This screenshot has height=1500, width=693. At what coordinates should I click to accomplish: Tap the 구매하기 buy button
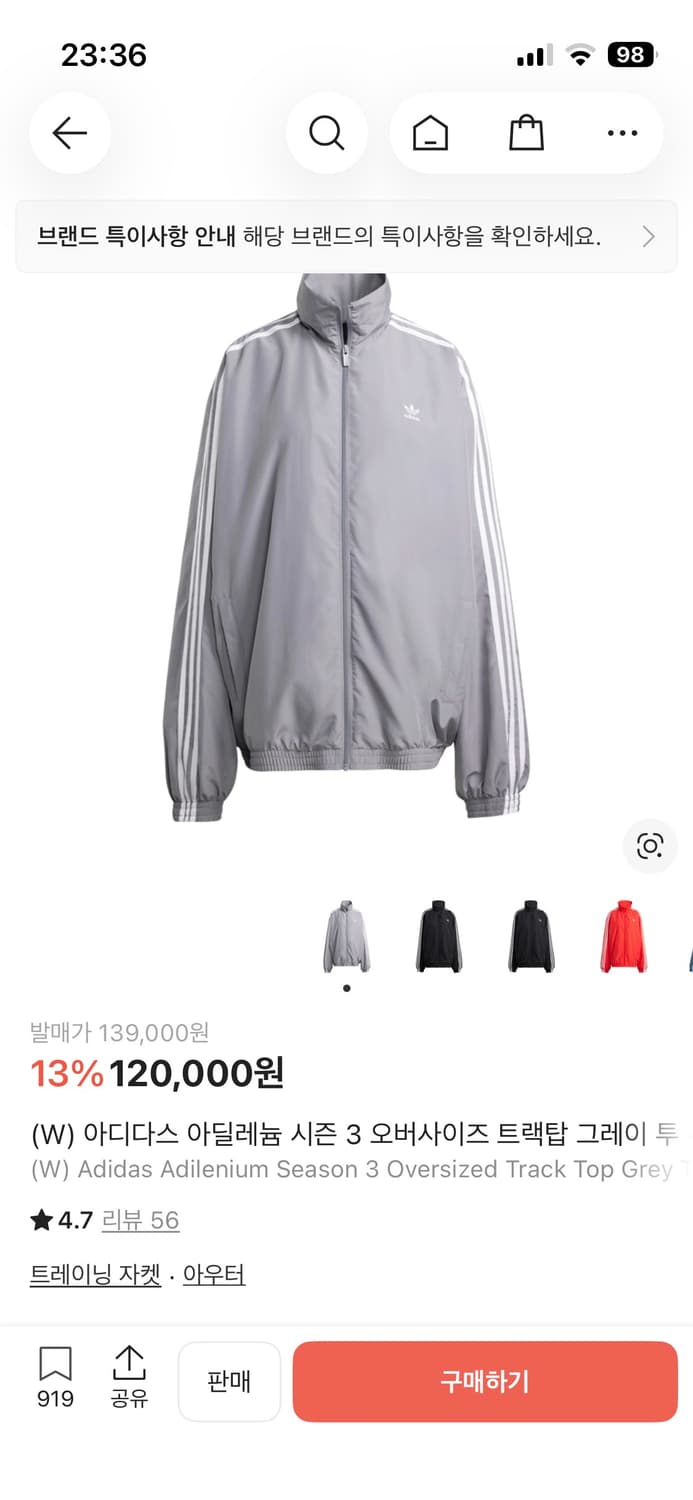pos(485,1381)
